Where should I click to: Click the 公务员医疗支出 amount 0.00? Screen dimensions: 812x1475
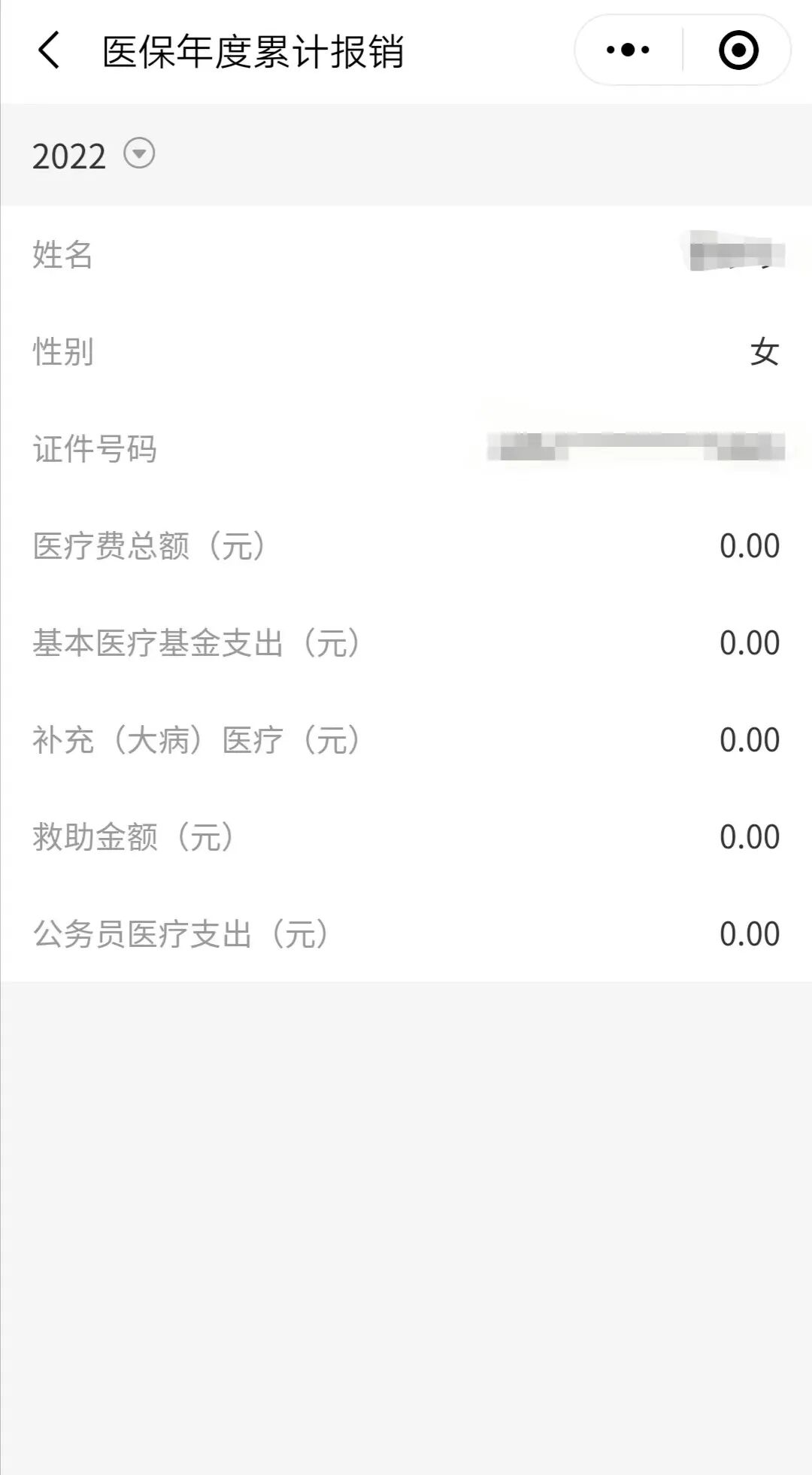[750, 933]
